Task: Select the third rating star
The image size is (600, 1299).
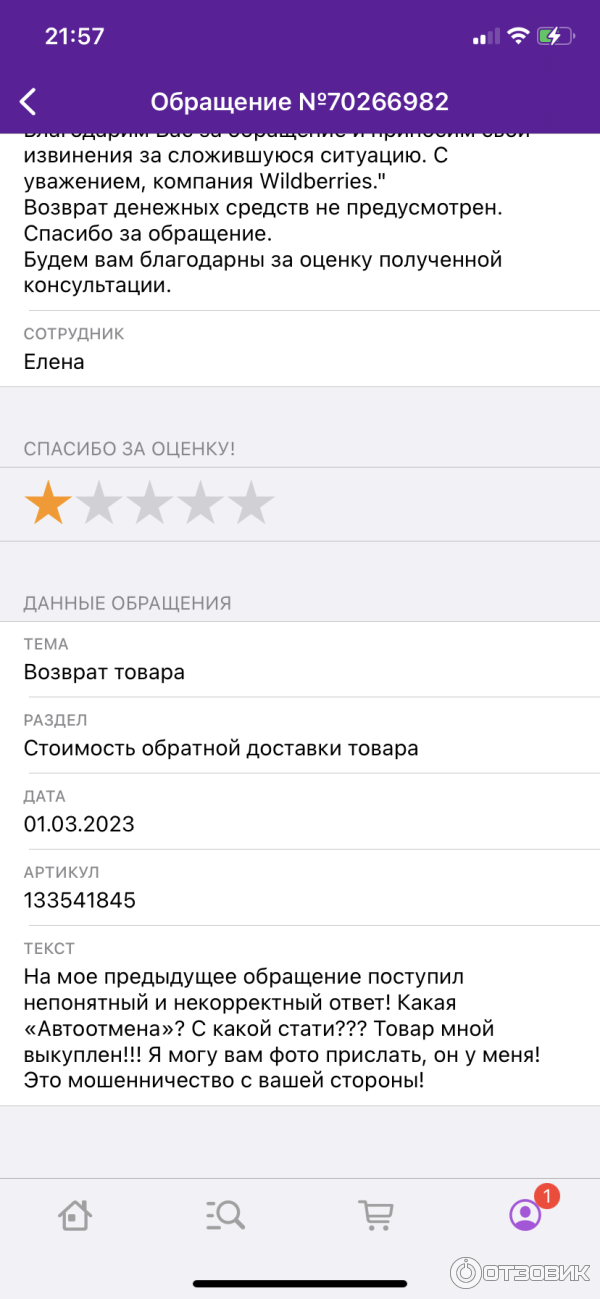Action: pyautogui.click(x=149, y=503)
